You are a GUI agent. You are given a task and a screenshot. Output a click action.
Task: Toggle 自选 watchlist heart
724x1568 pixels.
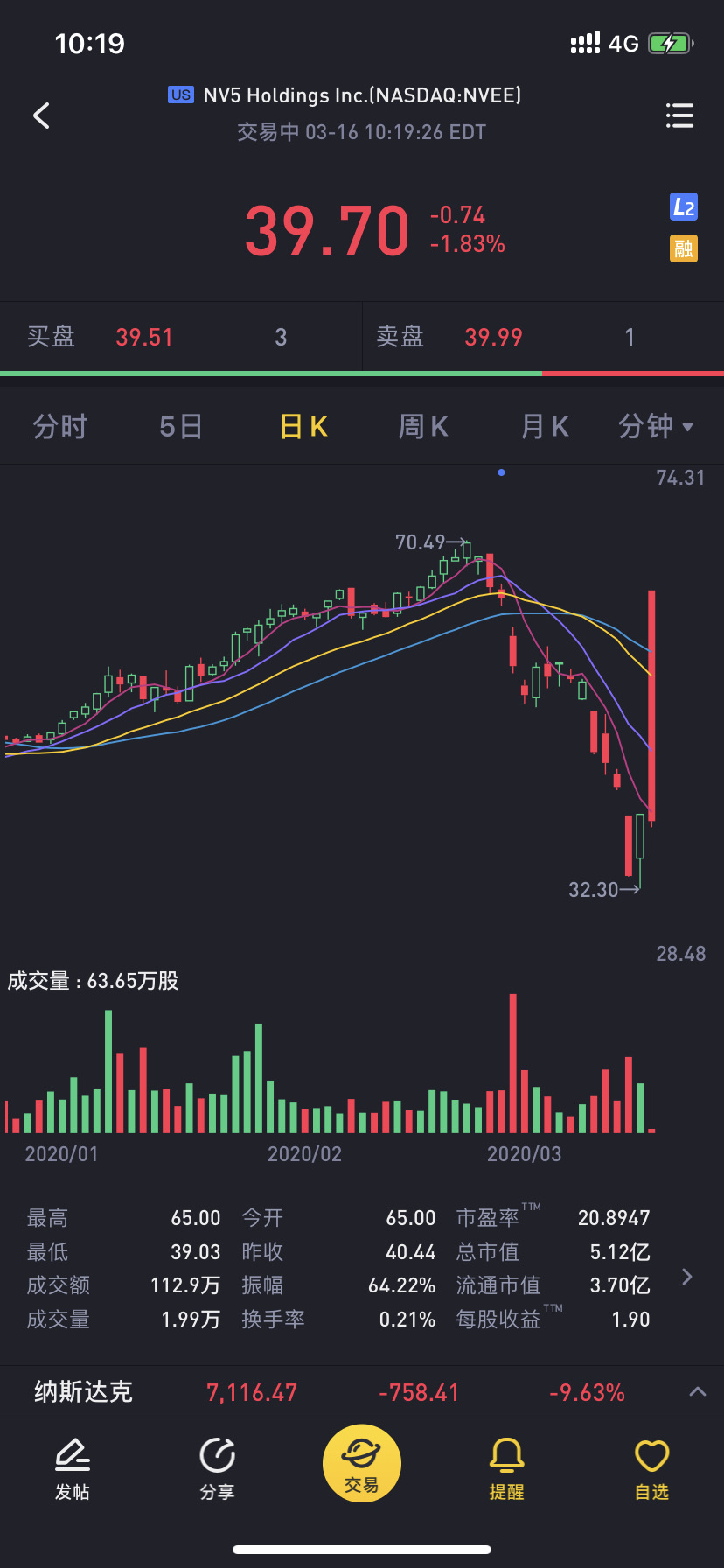tap(651, 1469)
